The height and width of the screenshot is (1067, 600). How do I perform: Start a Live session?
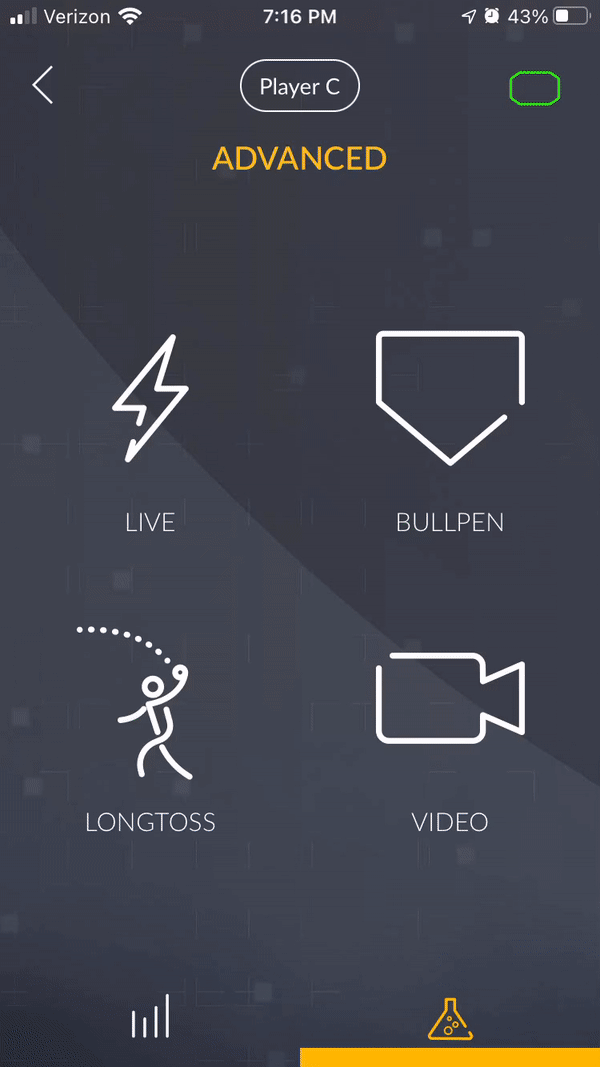[x=150, y=430]
